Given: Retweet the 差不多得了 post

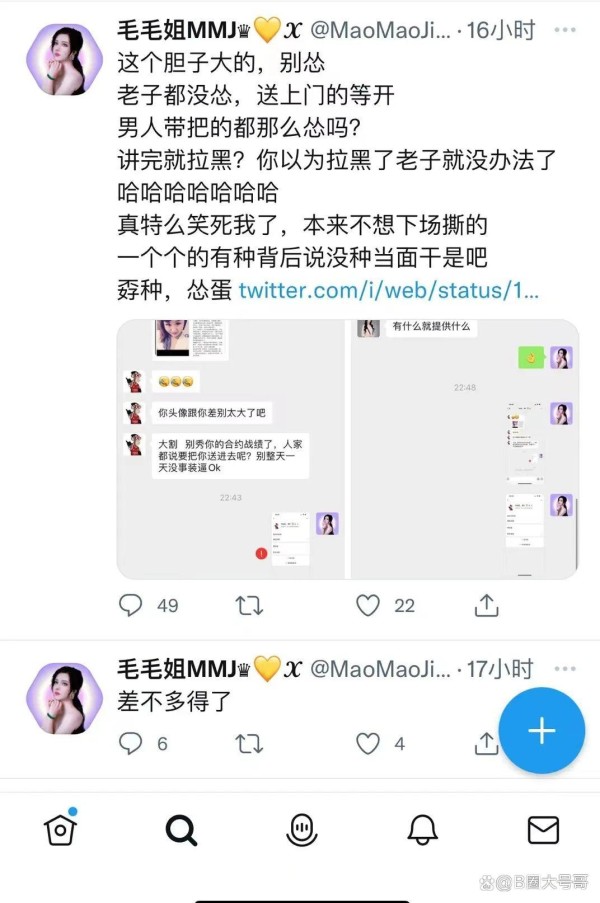Looking at the screenshot, I should (248, 743).
